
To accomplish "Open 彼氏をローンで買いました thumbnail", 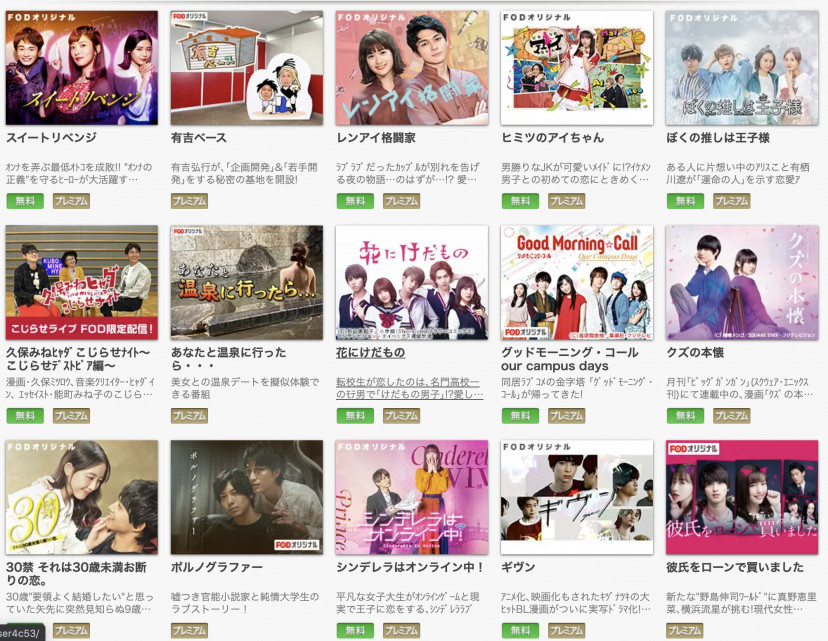I will [742, 497].
